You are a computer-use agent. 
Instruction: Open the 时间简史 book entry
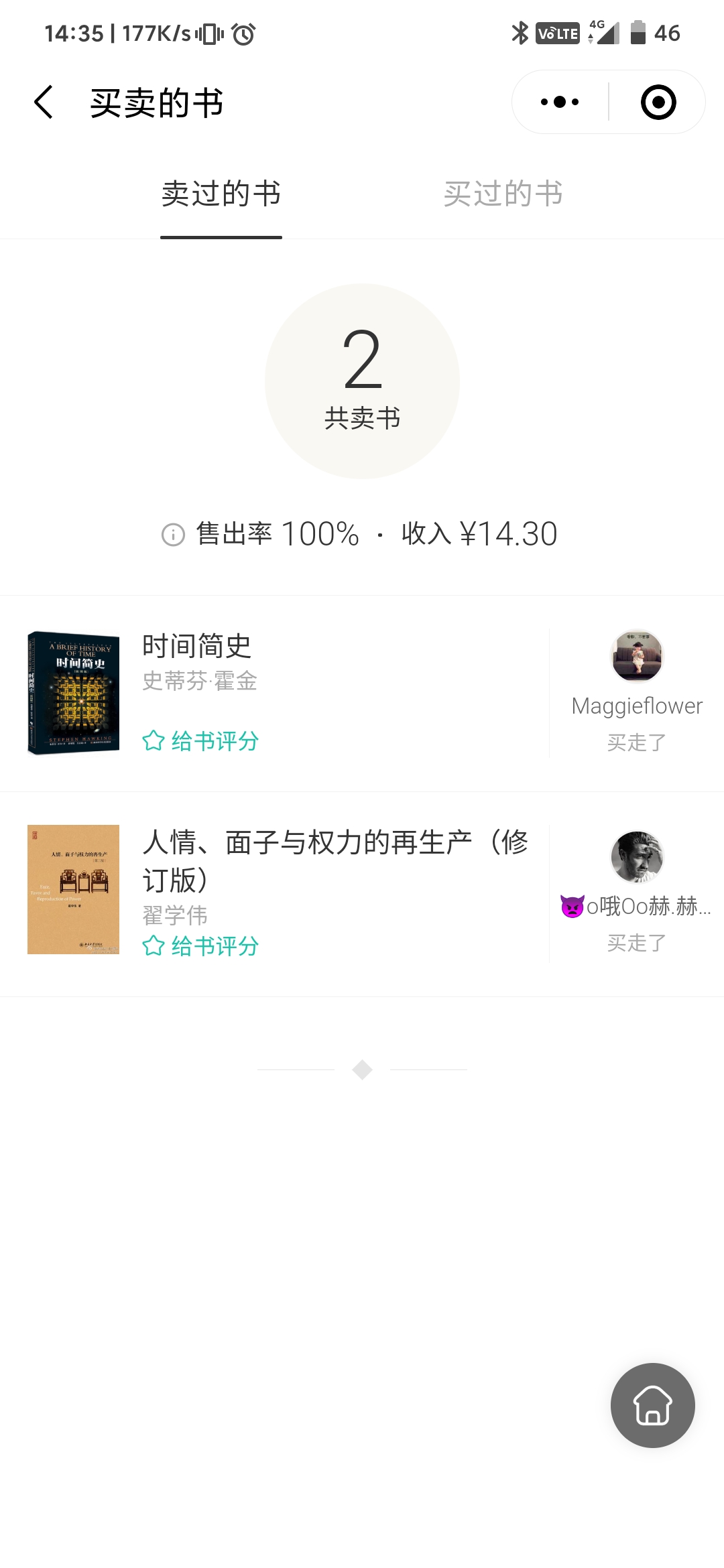coord(196,647)
